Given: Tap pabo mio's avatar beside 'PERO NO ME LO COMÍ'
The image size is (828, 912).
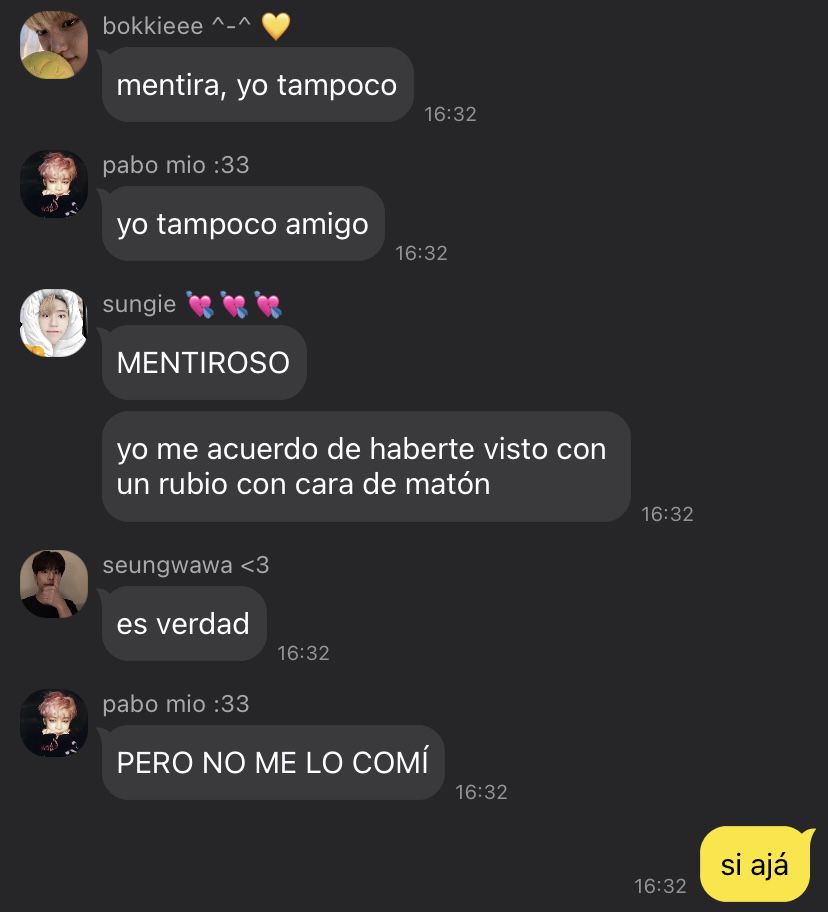Looking at the screenshot, I should 54,723.
